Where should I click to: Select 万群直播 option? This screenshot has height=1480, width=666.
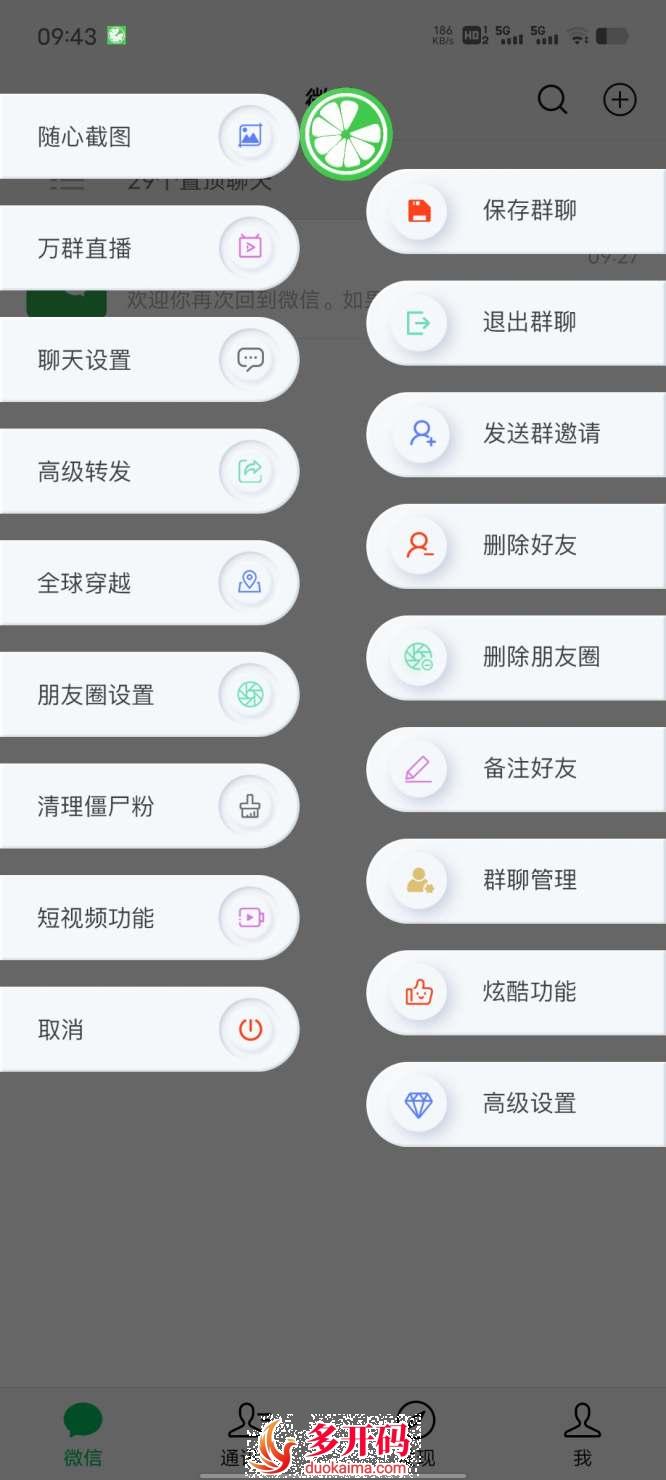[140, 248]
